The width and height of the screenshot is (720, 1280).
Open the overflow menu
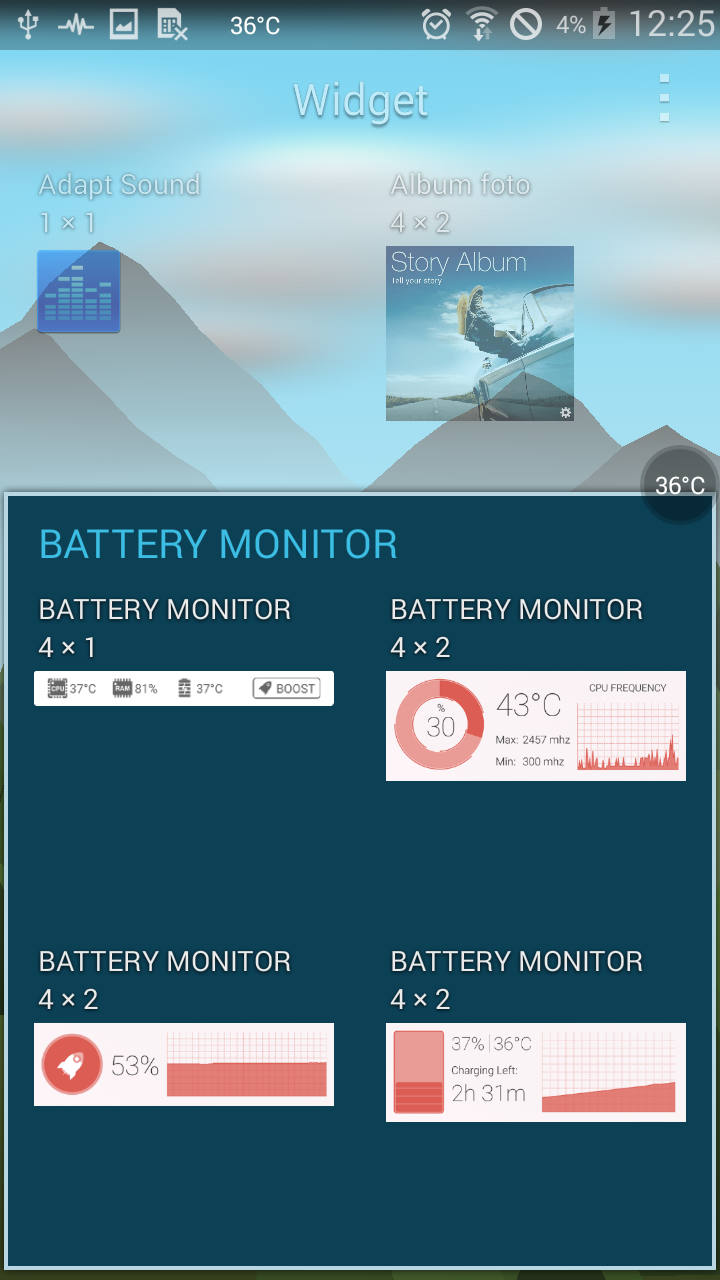click(664, 99)
